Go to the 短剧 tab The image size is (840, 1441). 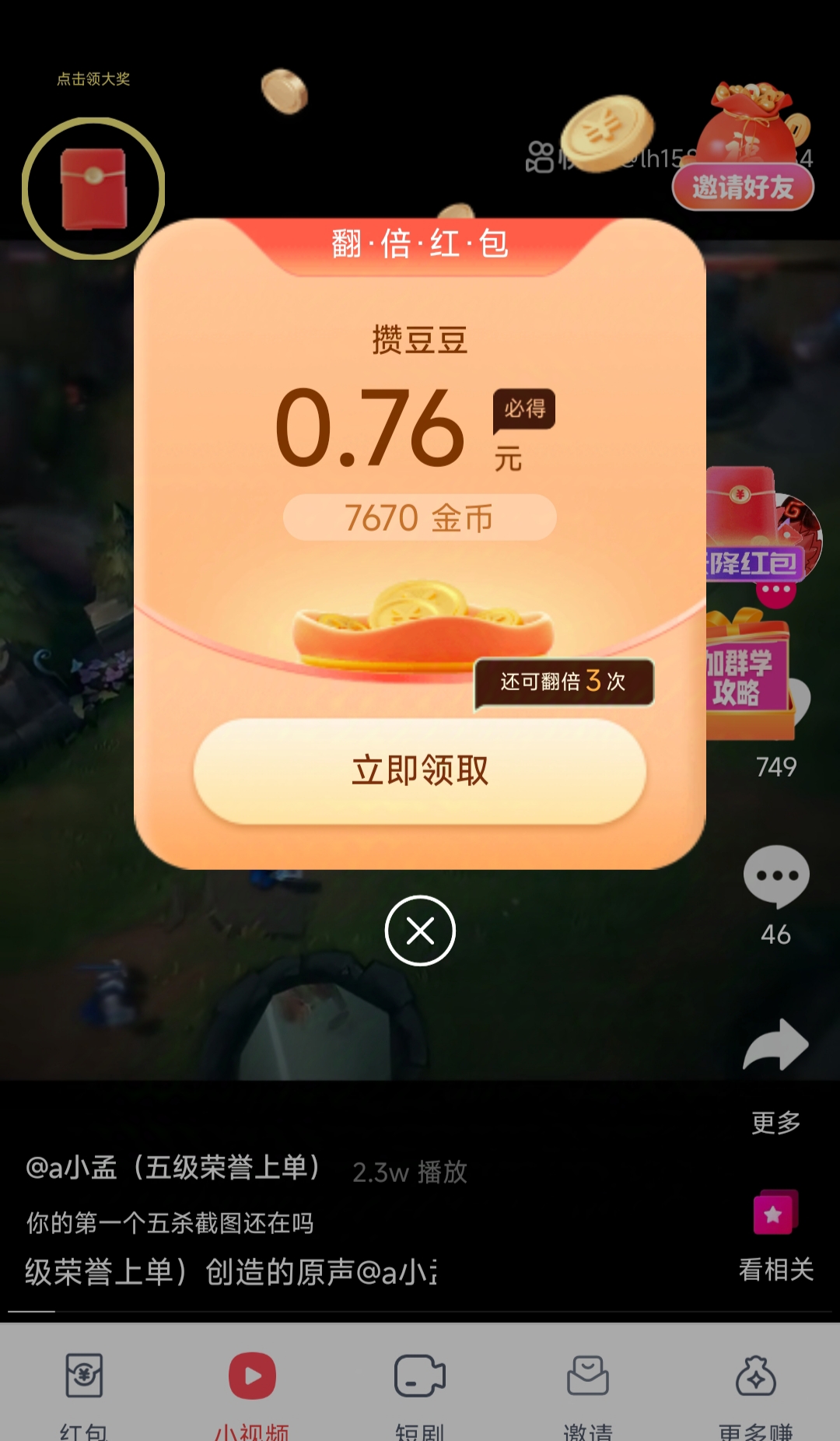420,1393
